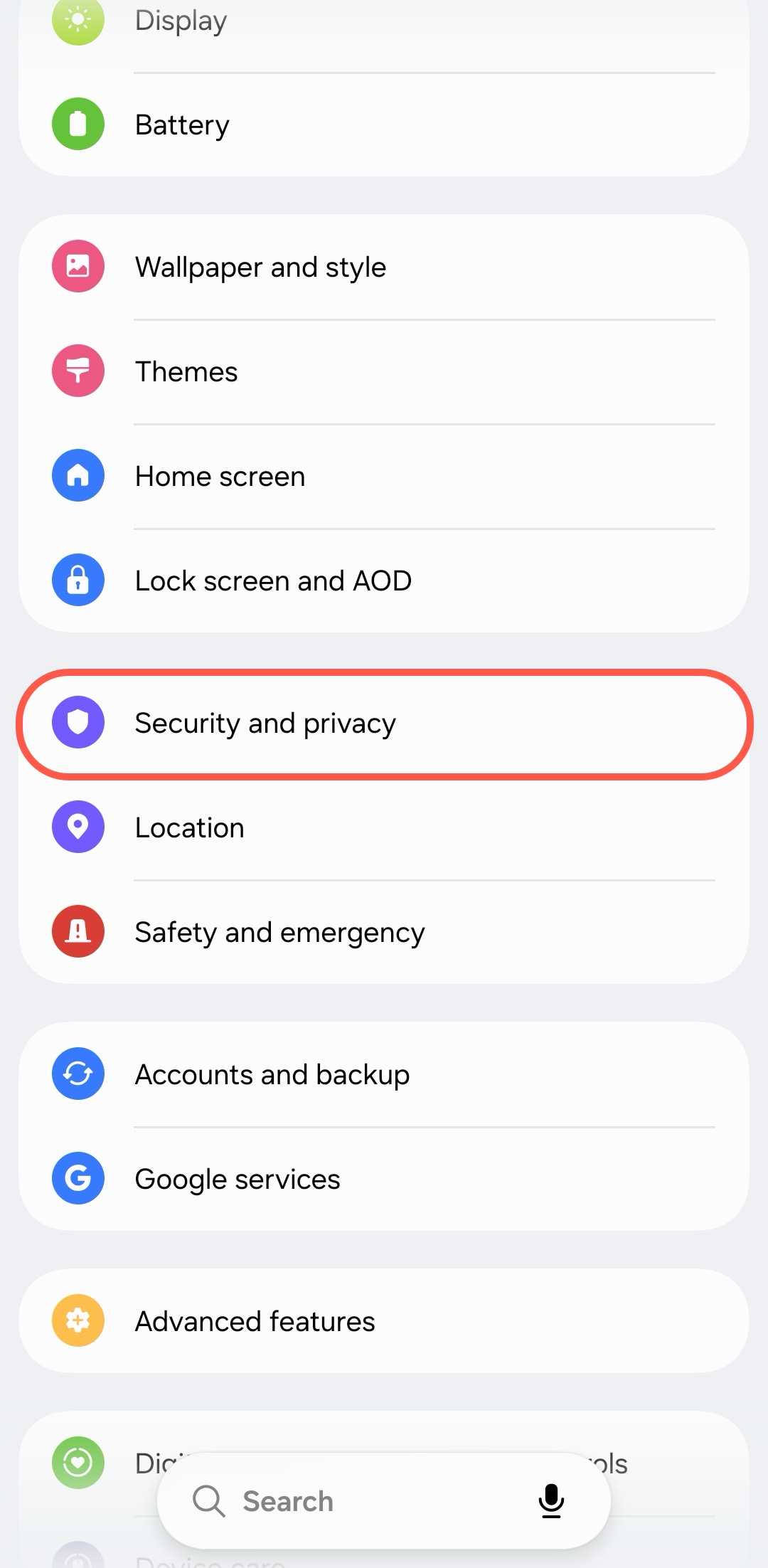Open Battery settings

[x=384, y=125]
